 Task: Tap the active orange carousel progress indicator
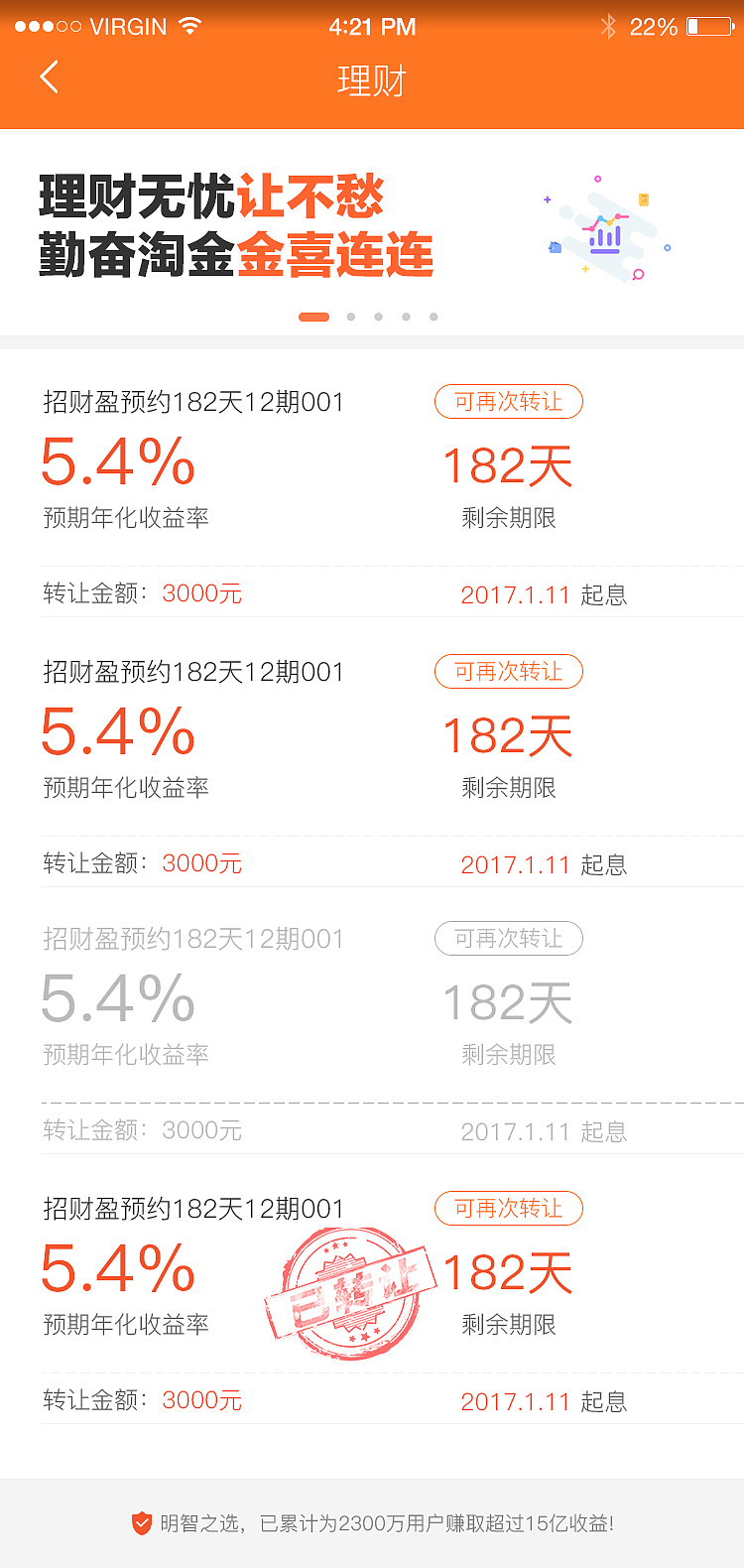[313, 317]
